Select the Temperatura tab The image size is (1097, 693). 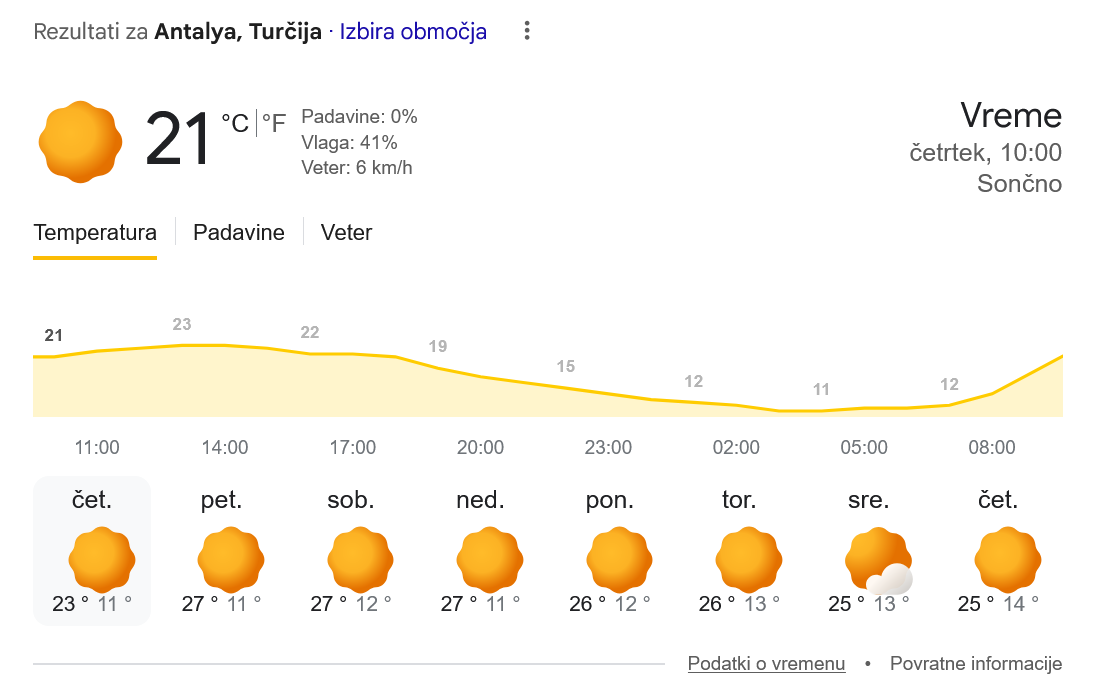point(95,233)
